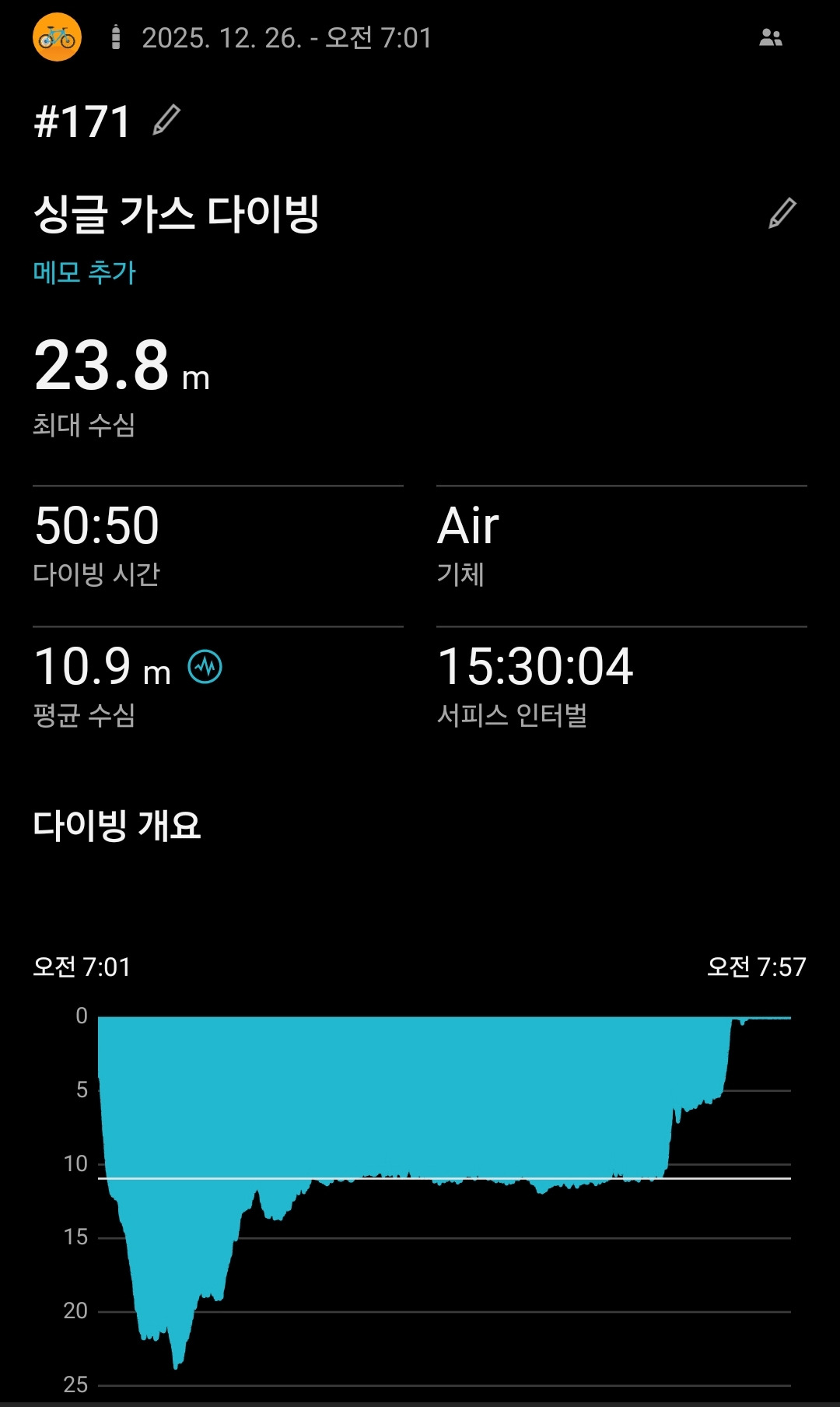Open the average depth info icon
The image size is (840, 1407).
(205, 667)
